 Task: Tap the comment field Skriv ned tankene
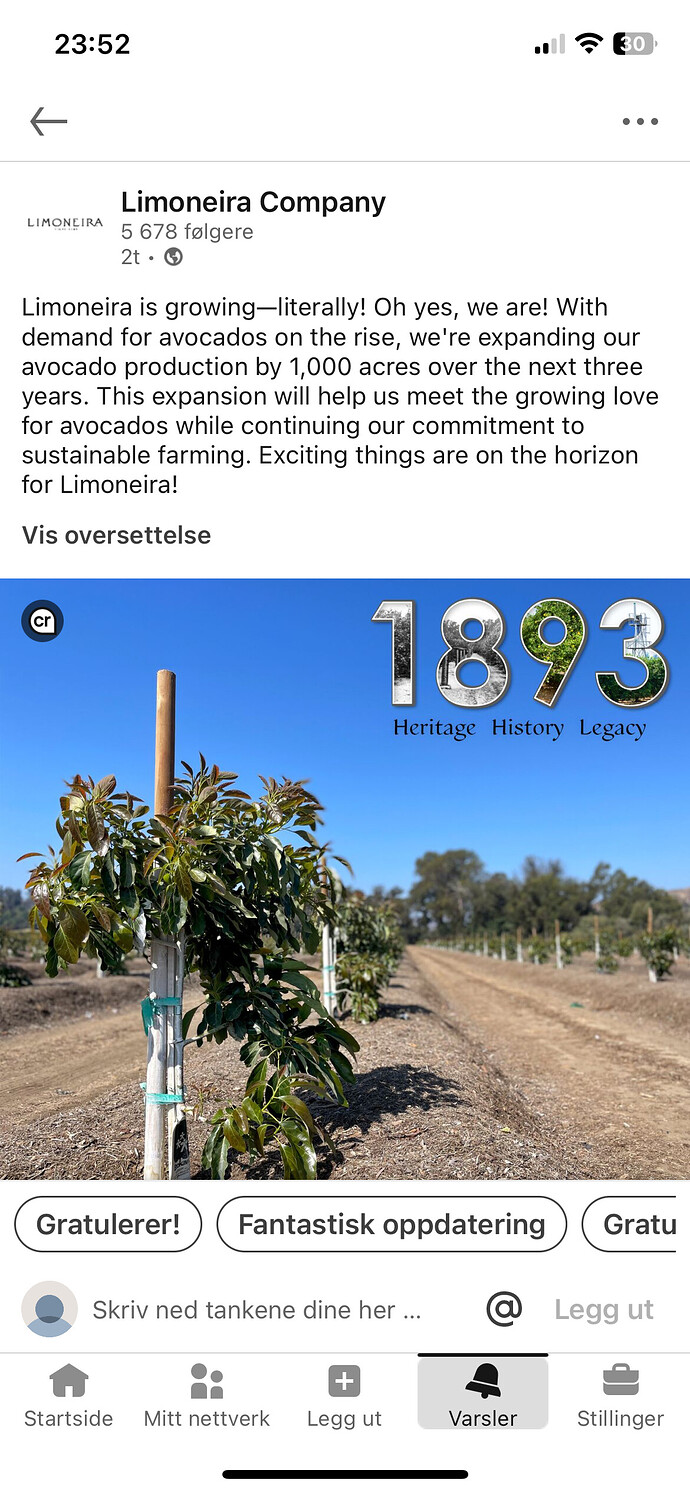pos(257,1310)
